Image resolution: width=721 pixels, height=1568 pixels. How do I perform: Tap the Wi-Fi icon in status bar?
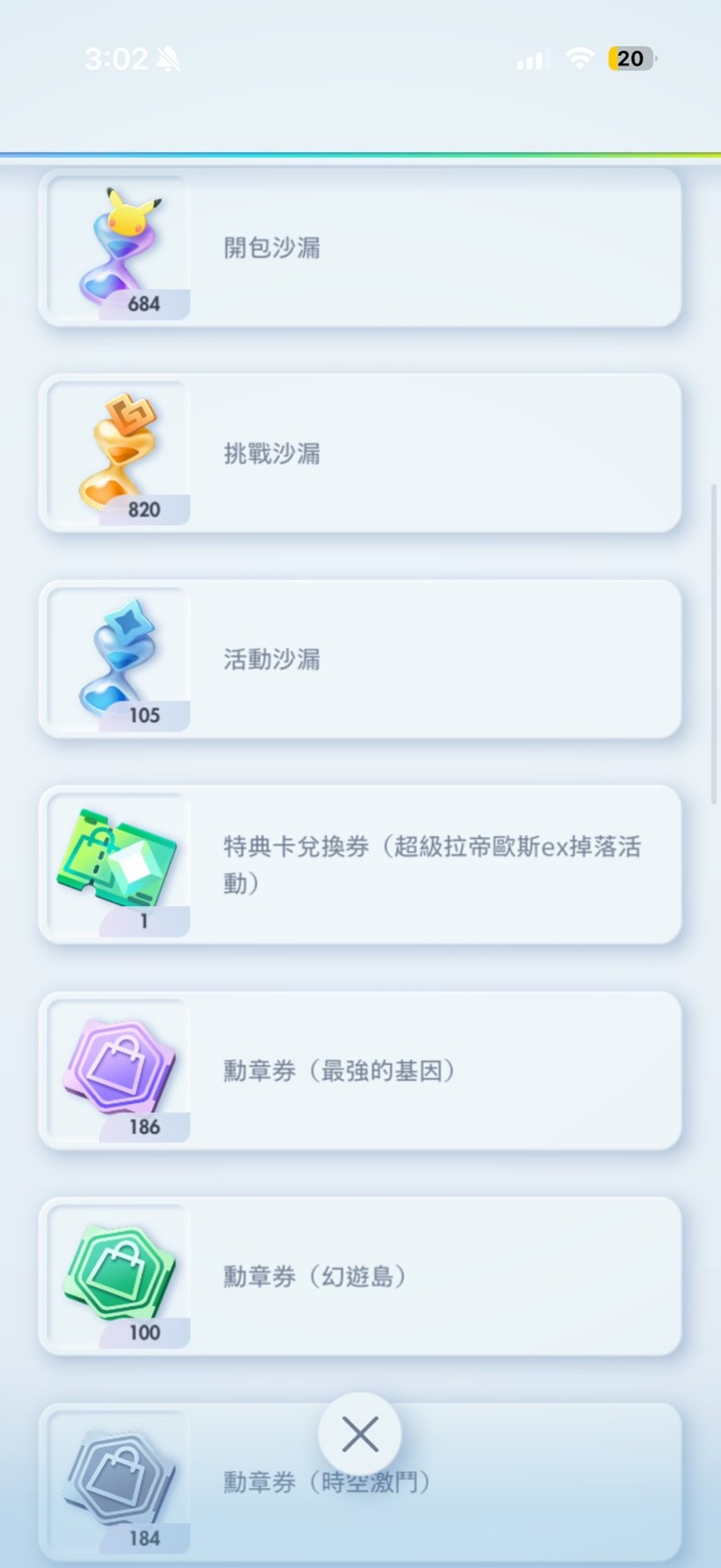(578, 59)
